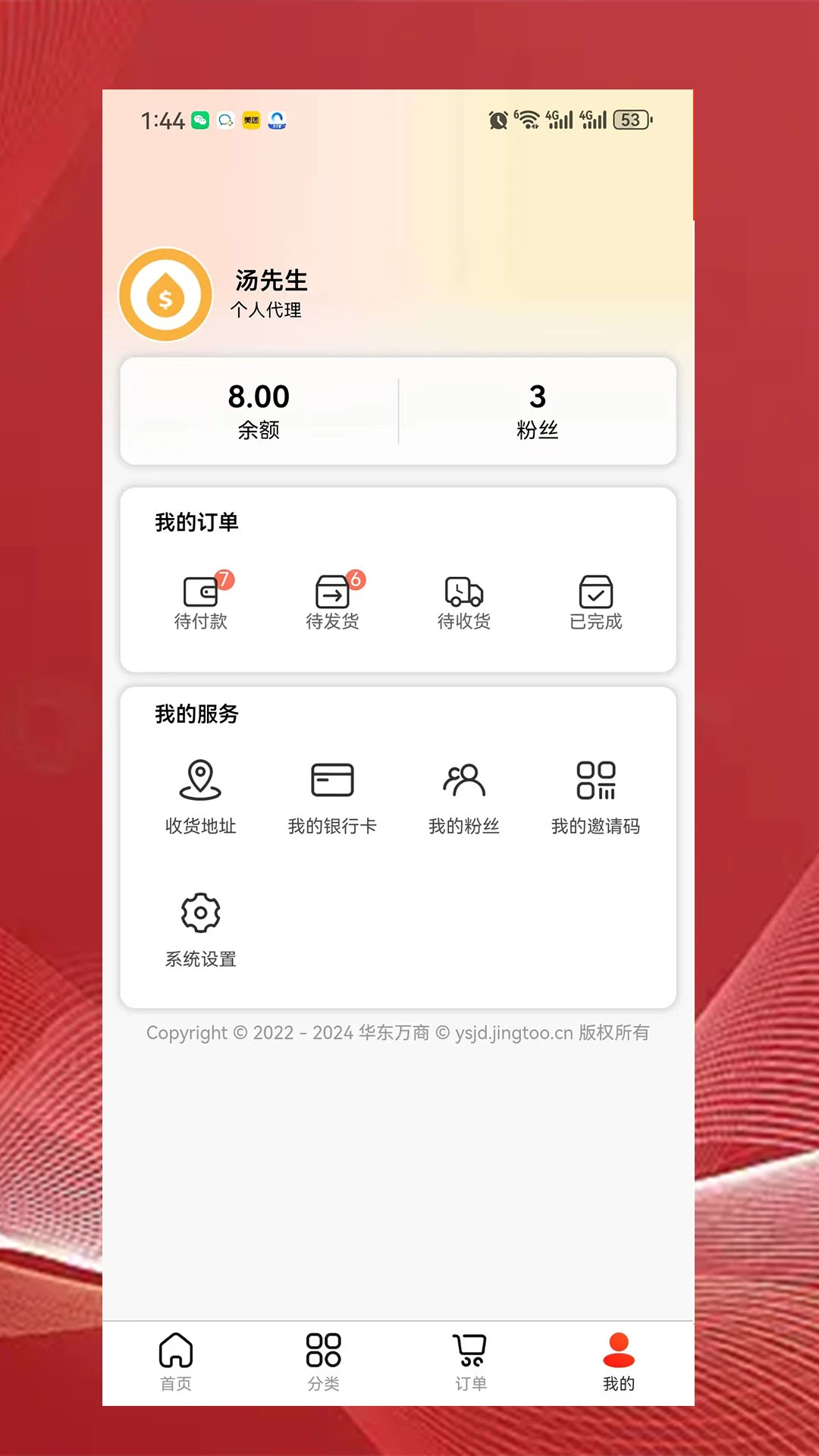Tap the username 汤先生
This screenshot has height=1456, width=819.
point(268,281)
